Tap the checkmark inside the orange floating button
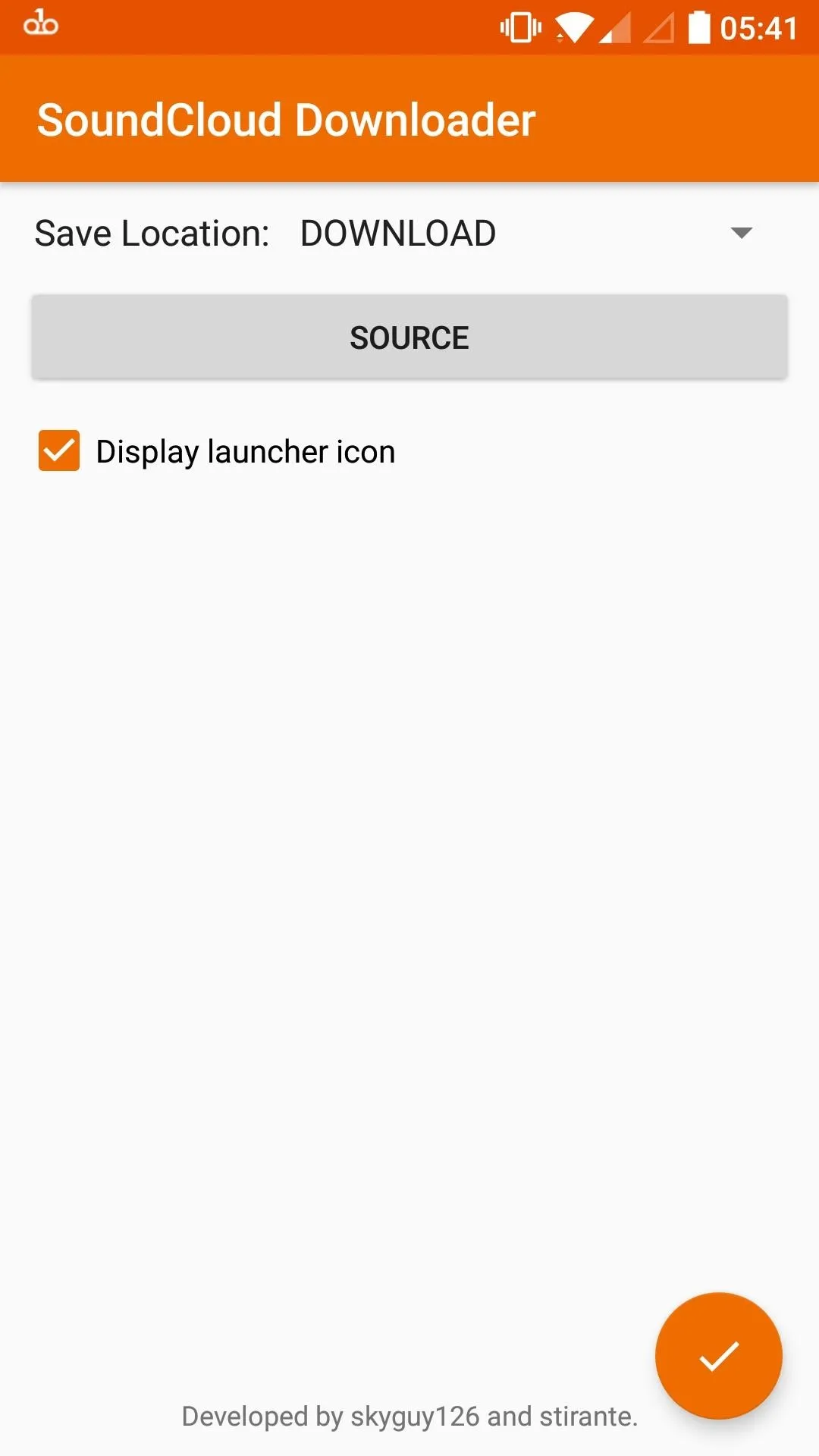The width and height of the screenshot is (819, 1456). click(x=719, y=1355)
